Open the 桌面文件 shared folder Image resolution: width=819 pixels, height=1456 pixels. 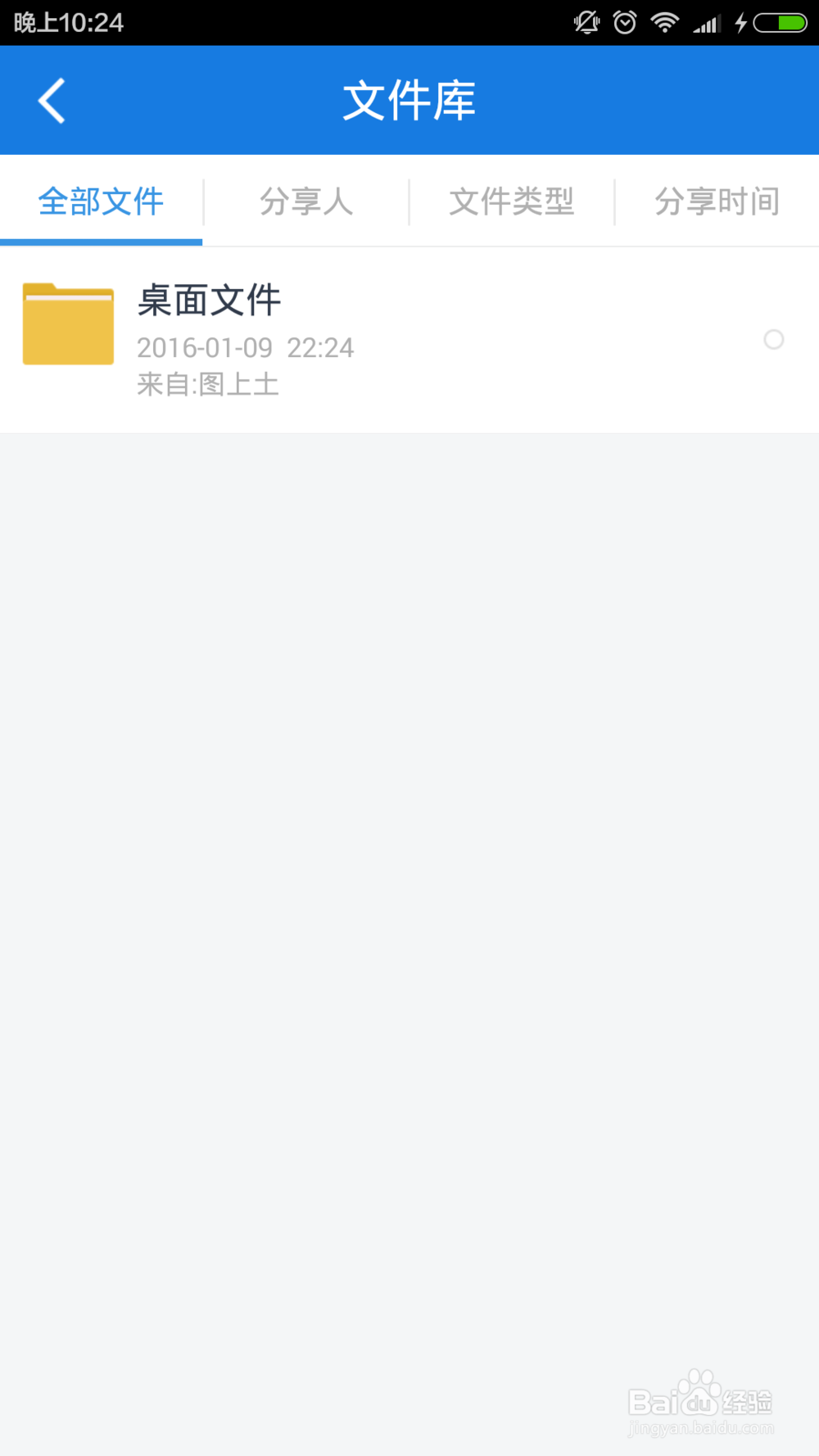click(209, 301)
